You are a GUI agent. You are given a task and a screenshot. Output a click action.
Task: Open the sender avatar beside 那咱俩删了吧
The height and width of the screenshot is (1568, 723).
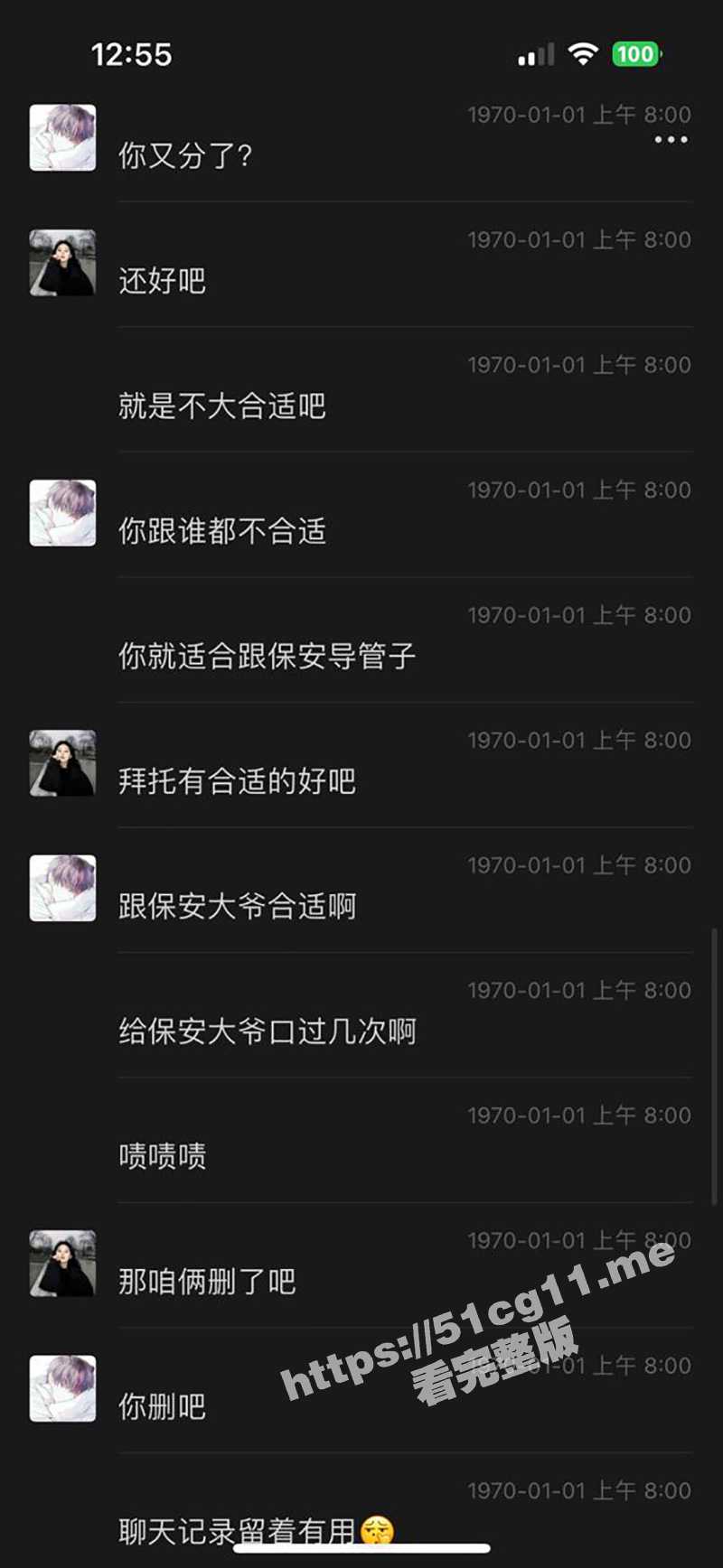[x=62, y=1264]
